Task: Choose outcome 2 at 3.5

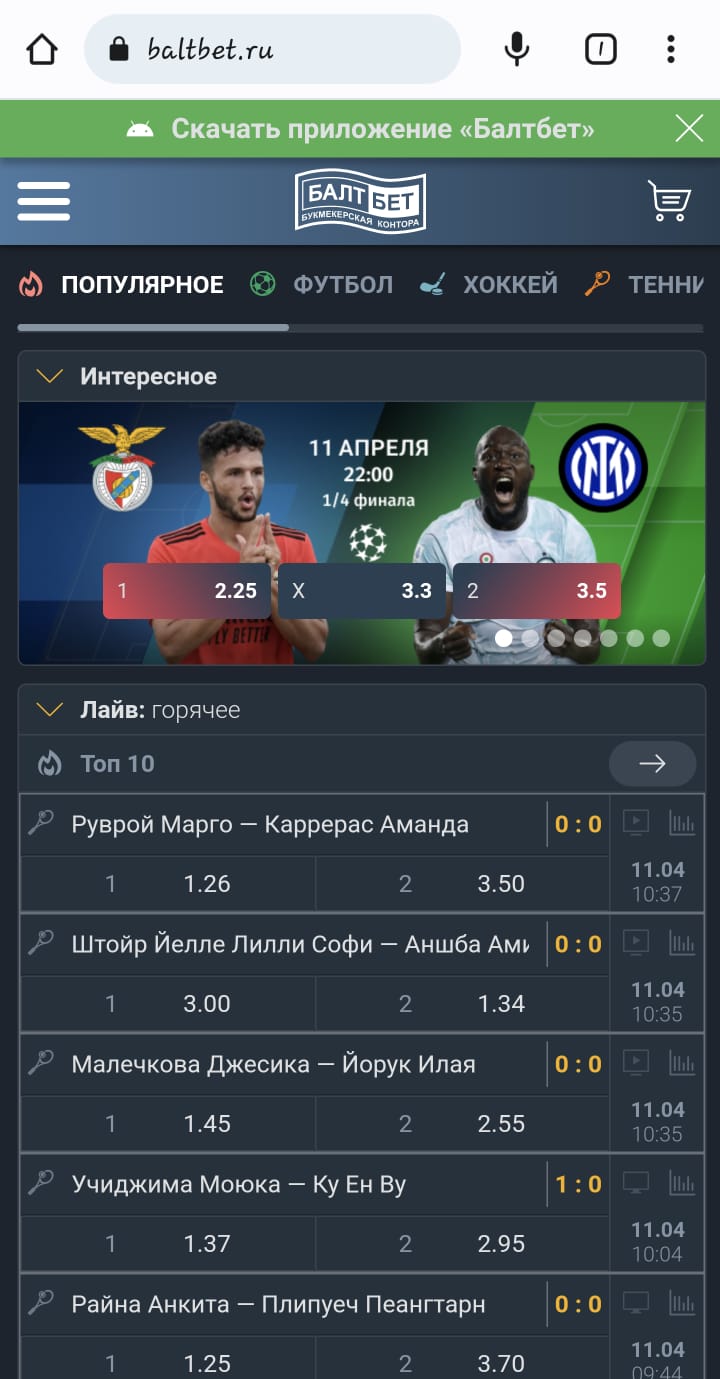Action: (536, 591)
